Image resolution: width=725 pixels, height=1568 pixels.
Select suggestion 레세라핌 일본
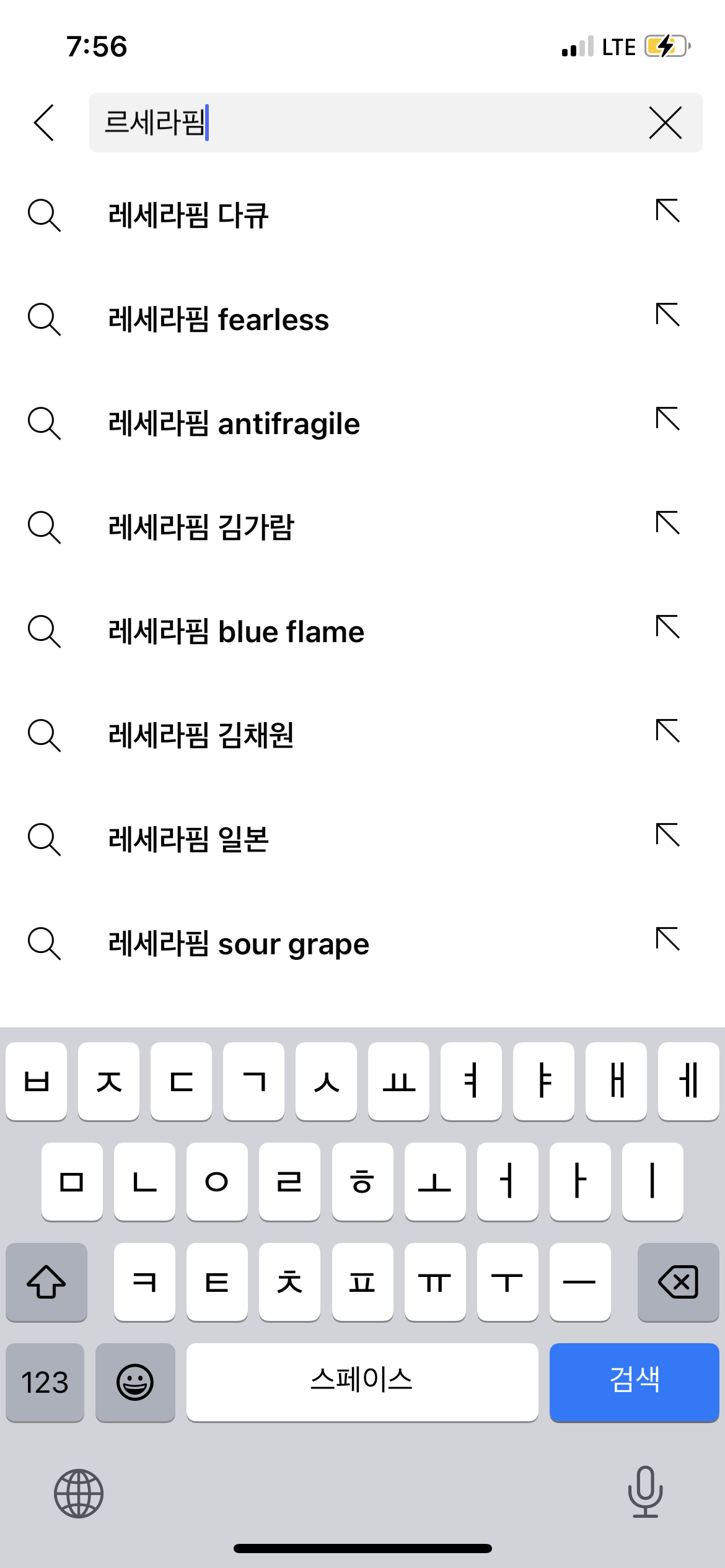(189, 839)
